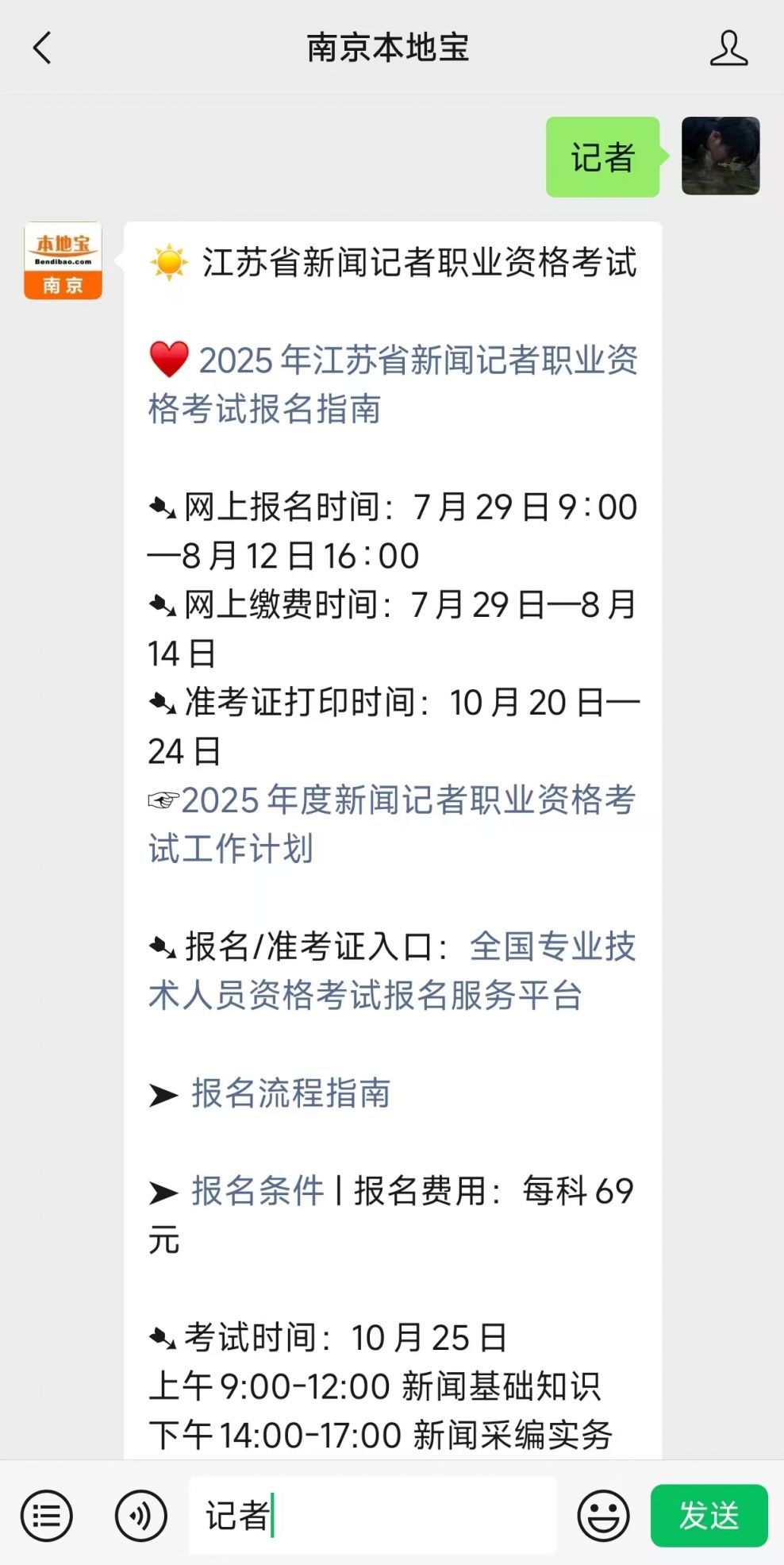Open the emoji picker icon
784x1565 pixels.
click(603, 1515)
